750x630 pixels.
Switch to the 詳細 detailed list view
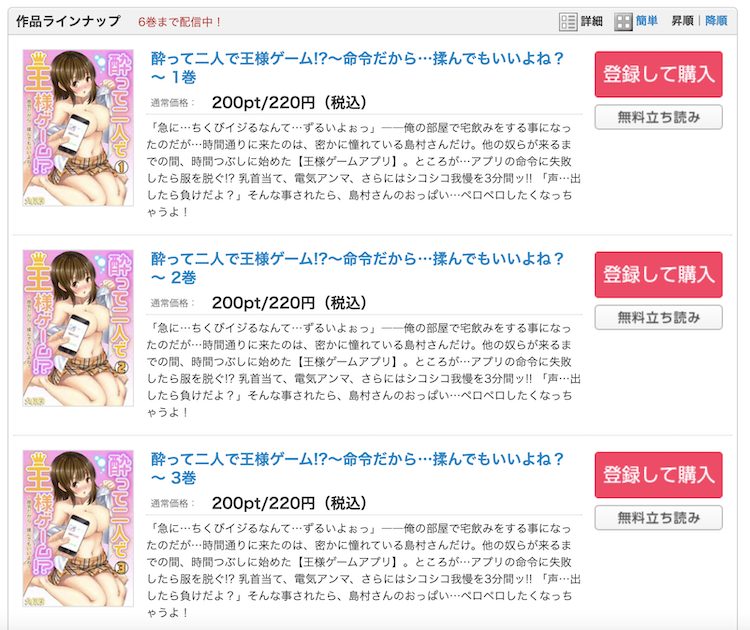pyautogui.click(x=581, y=21)
